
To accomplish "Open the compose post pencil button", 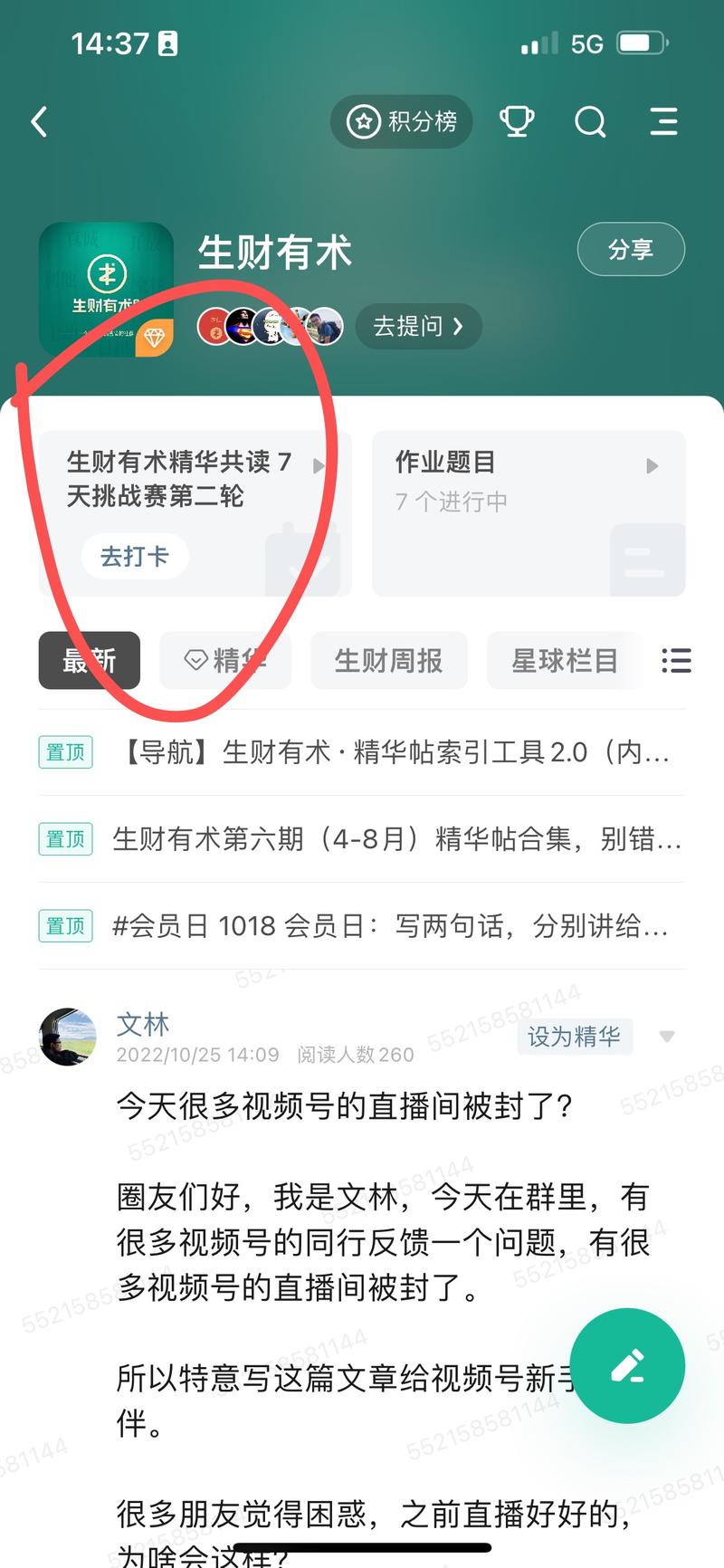I will pos(627,1364).
